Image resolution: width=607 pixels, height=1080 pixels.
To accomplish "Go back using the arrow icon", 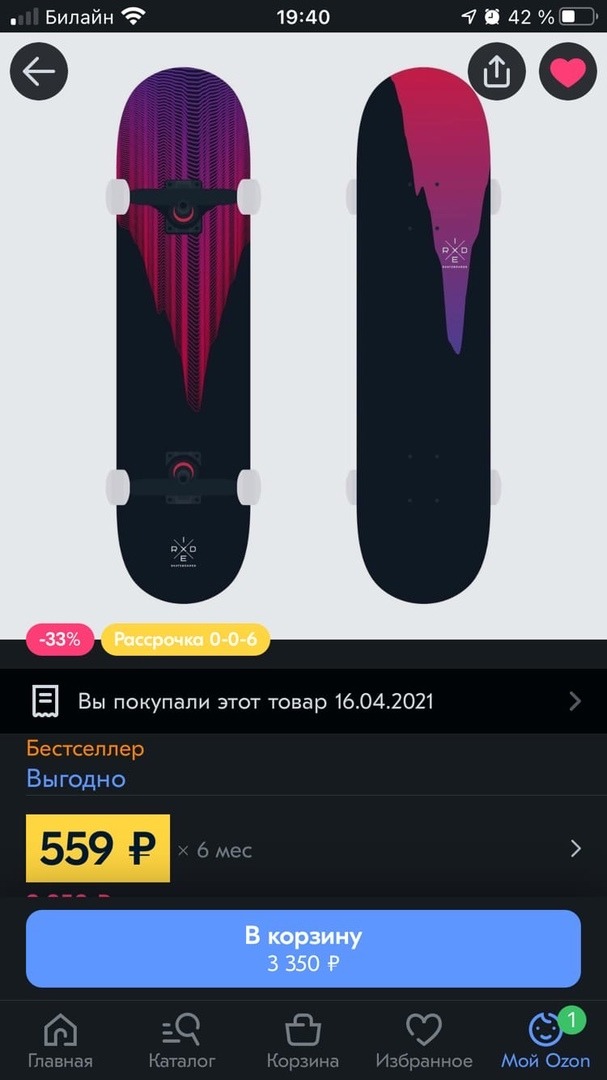I will (x=39, y=72).
